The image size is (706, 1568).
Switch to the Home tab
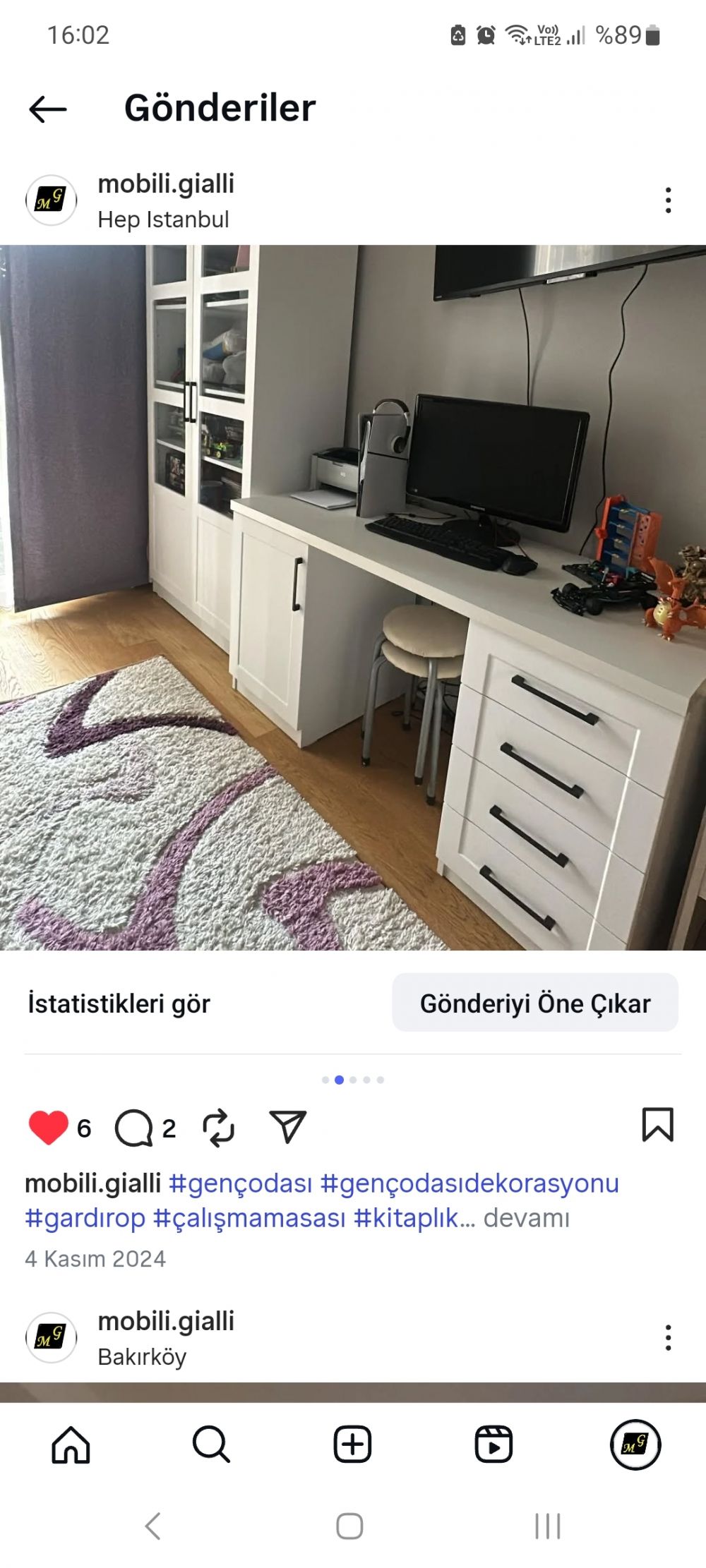click(x=71, y=1445)
